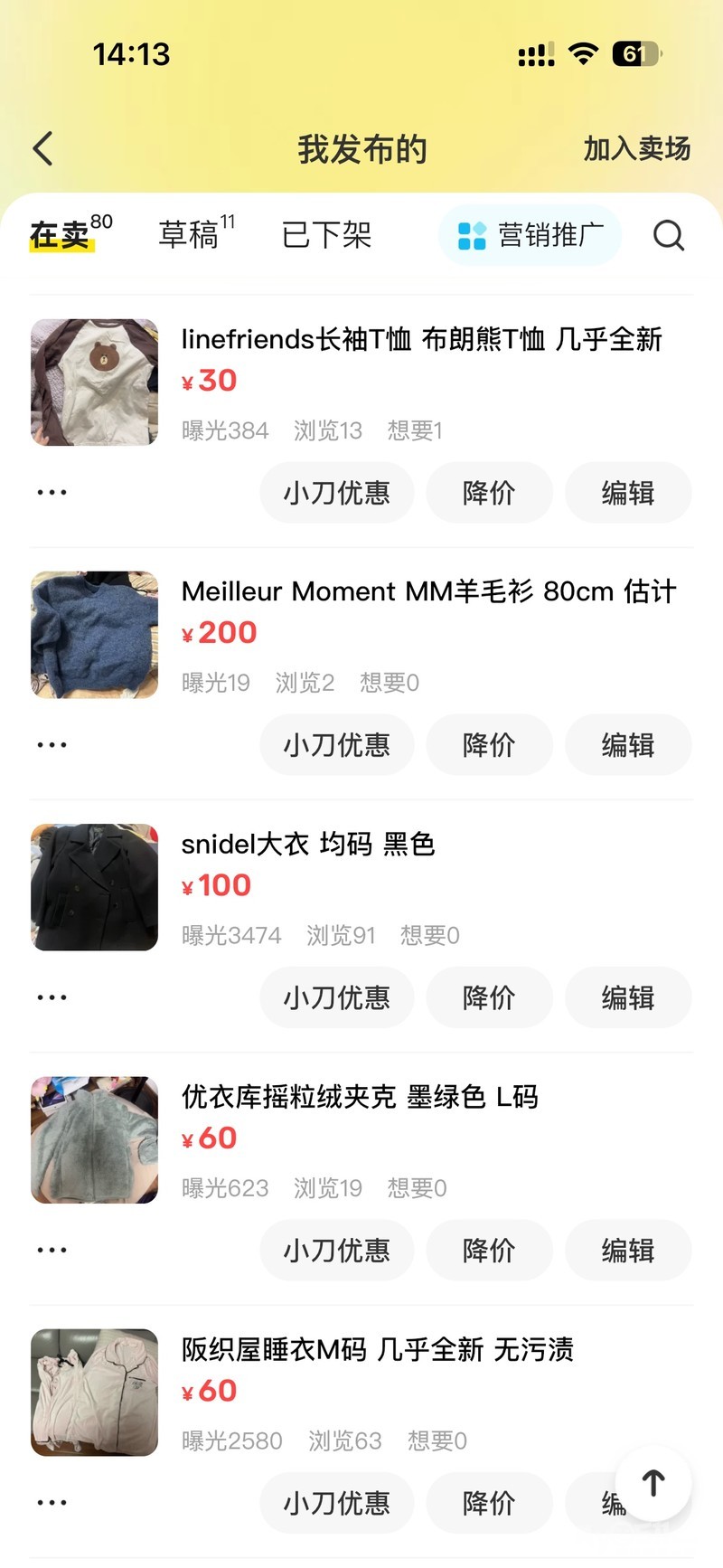The height and width of the screenshot is (1568, 723).
Task: Open the 阪织屋睡衣M码 listing
Action: coord(377,1350)
